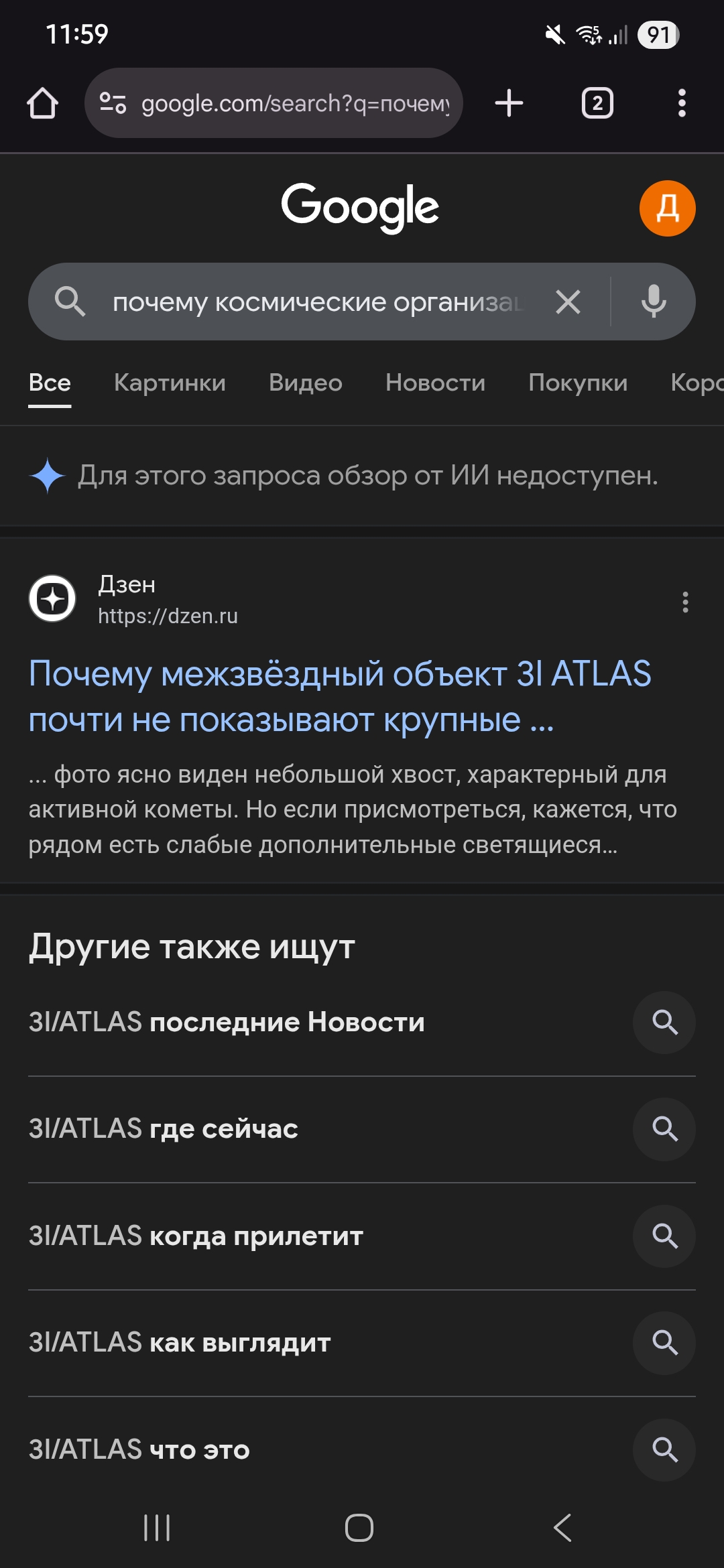Viewport: 724px width, 1568px height.
Task: Go back with the system back button
Action: click(x=562, y=1528)
